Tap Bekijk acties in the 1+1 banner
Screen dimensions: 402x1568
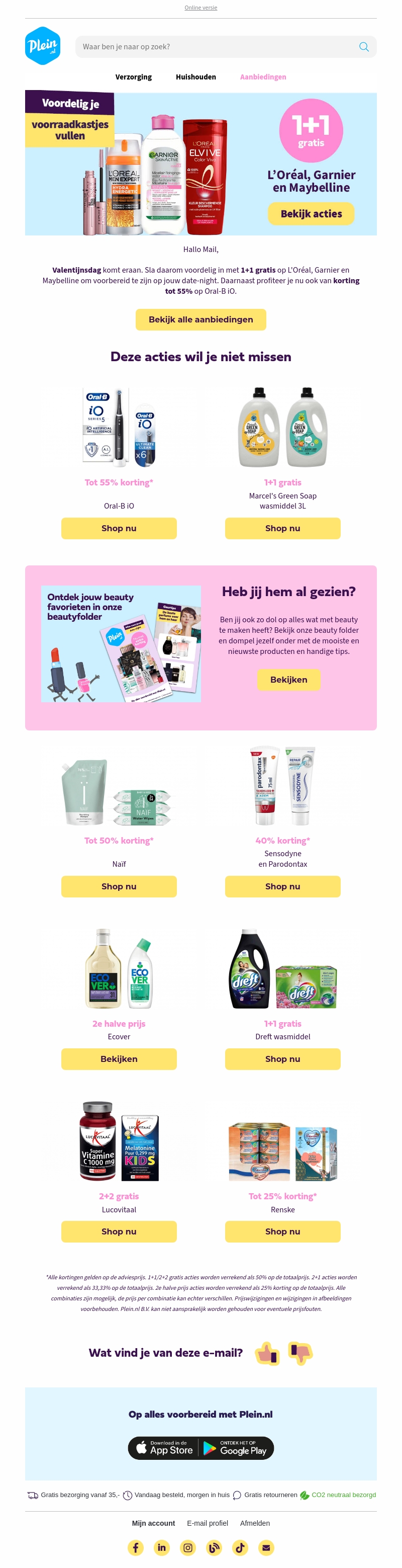click(x=311, y=214)
